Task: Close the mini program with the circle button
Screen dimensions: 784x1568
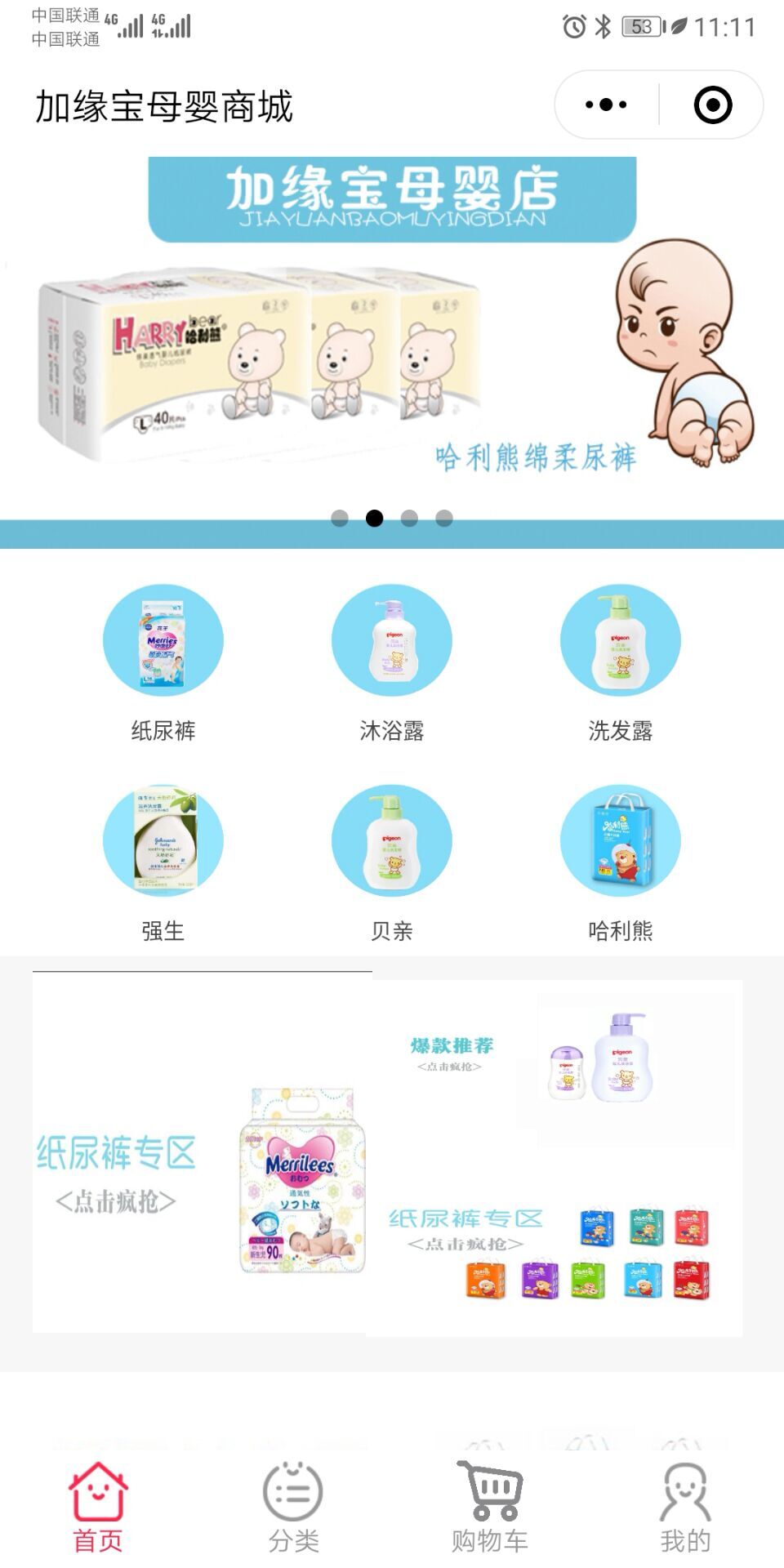Action: tap(712, 105)
